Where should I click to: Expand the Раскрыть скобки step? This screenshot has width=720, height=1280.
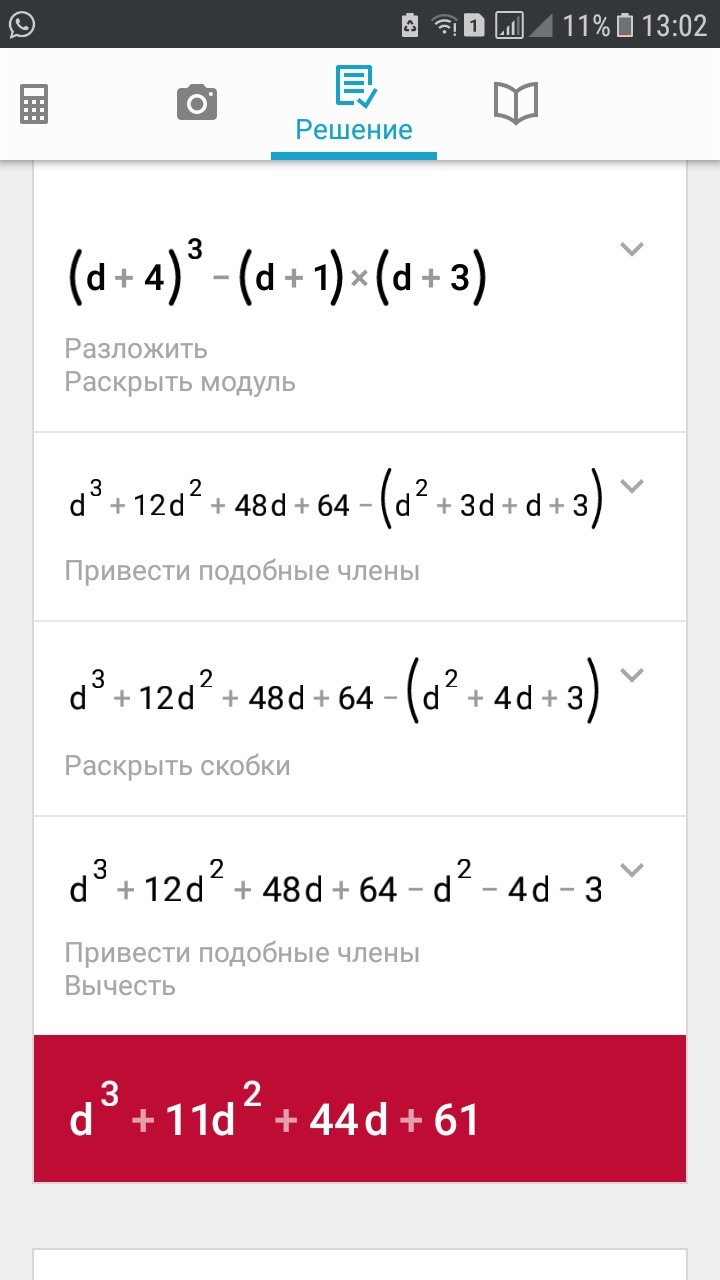tap(631, 675)
